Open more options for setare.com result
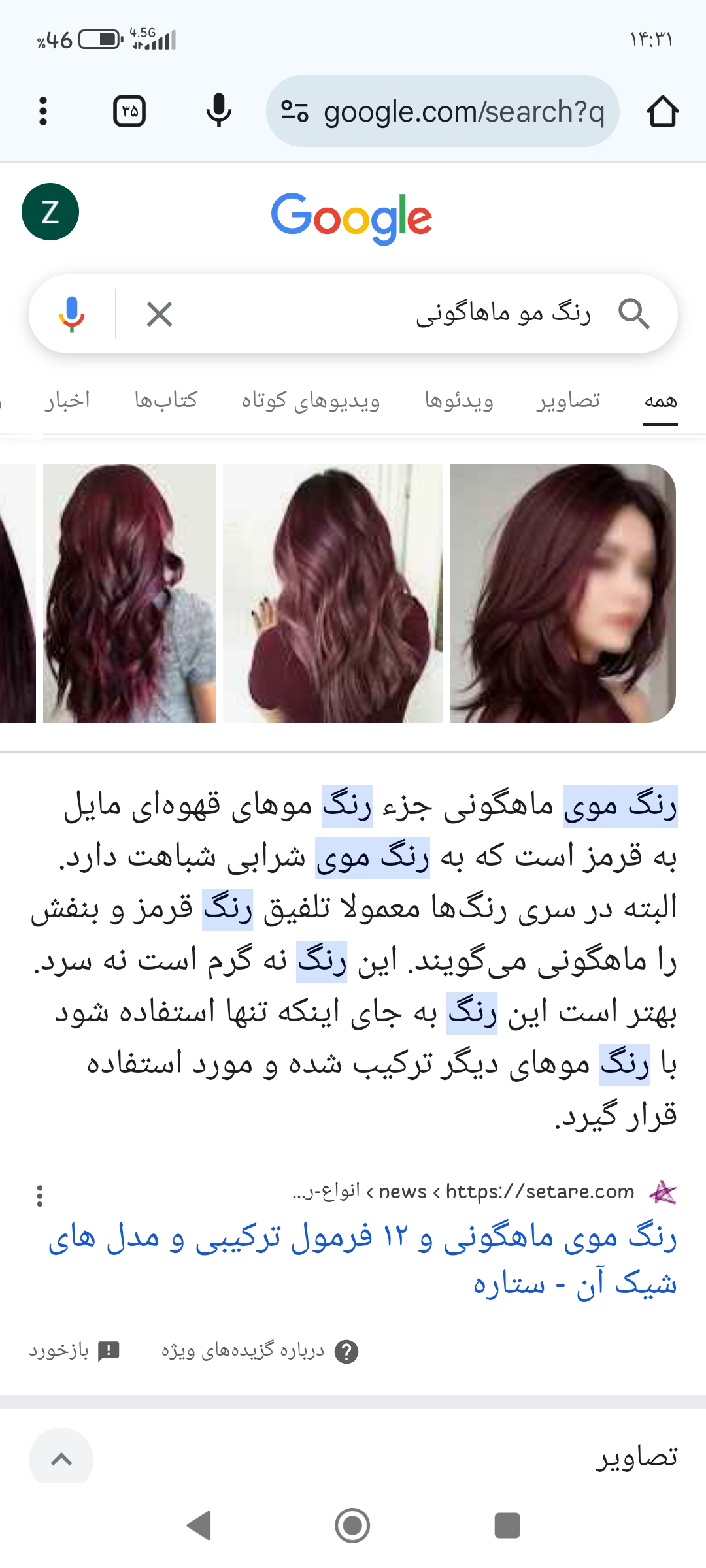 pyautogui.click(x=40, y=1196)
